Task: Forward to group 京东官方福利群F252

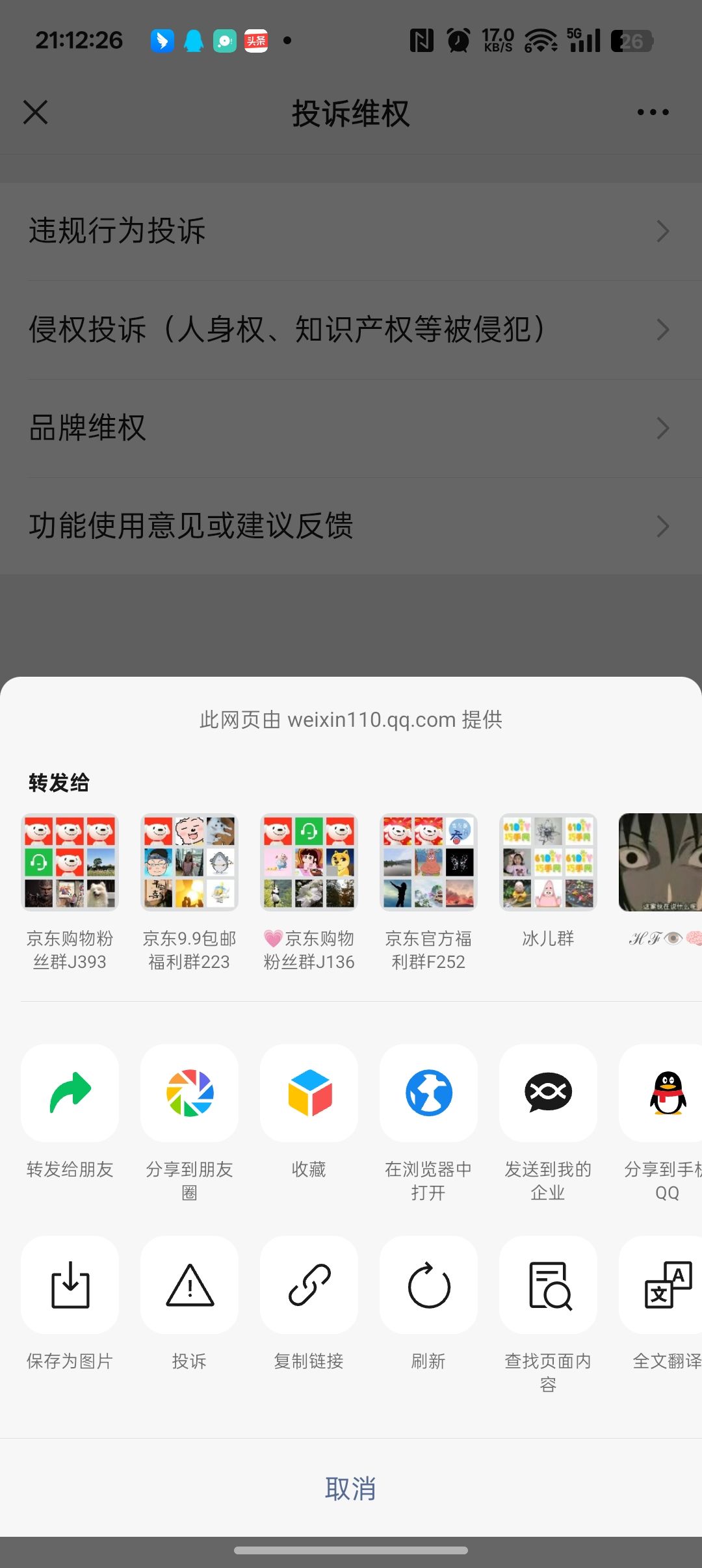Action: pyautogui.click(x=428, y=862)
